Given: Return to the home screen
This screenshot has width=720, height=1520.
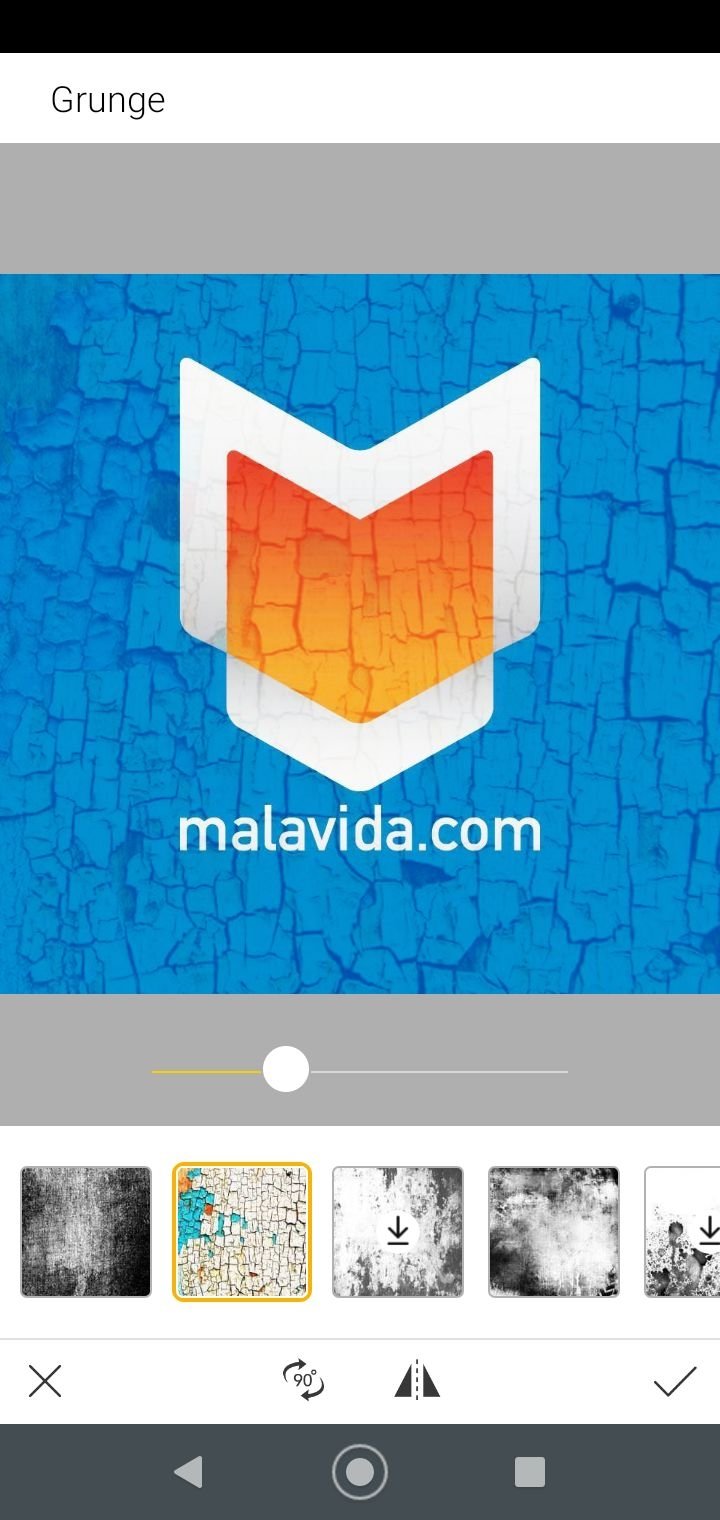Looking at the screenshot, I should pos(360,1472).
